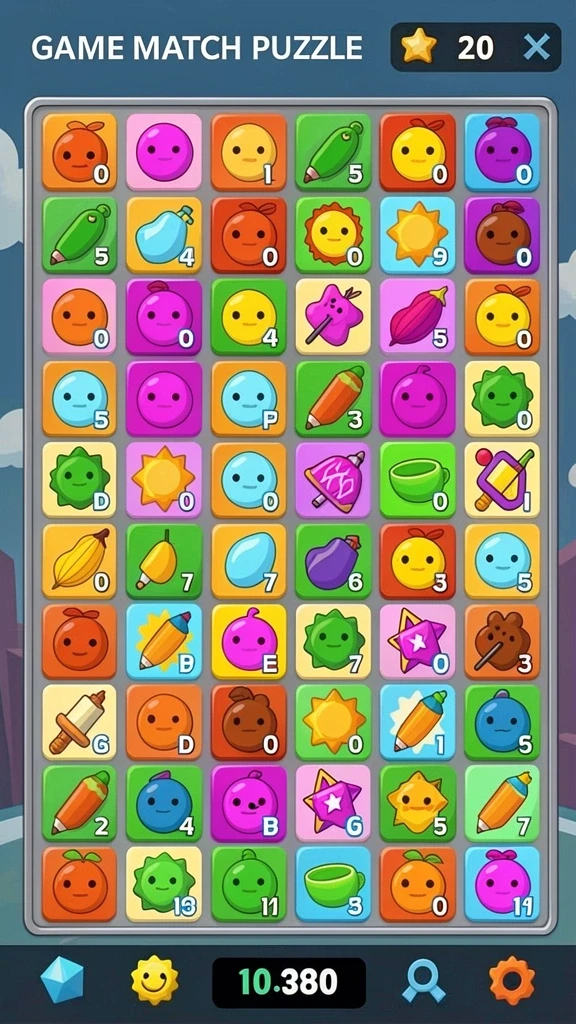Screen dimensions: 576x1024
Task: Select the pink blob tile labeled E
Action: pyautogui.click(x=249, y=642)
